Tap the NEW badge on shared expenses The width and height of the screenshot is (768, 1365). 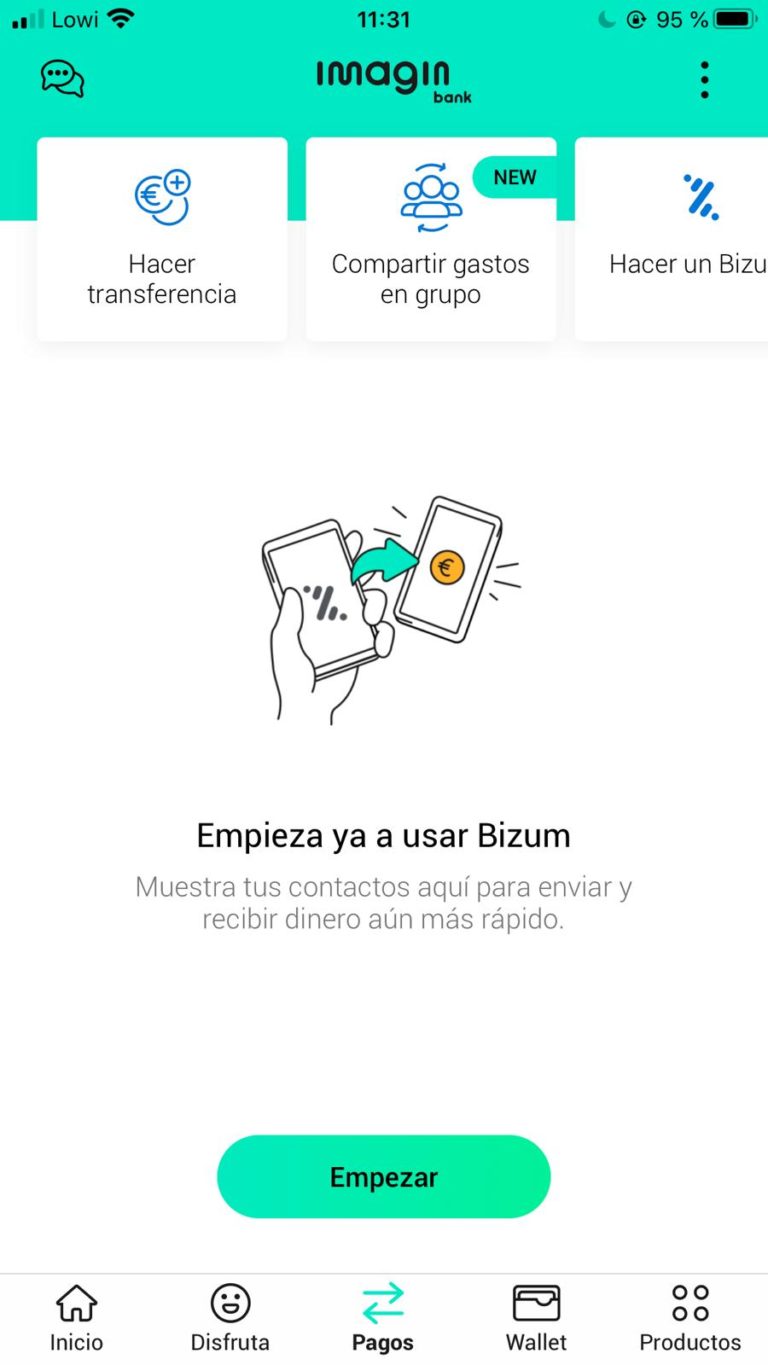coord(513,177)
